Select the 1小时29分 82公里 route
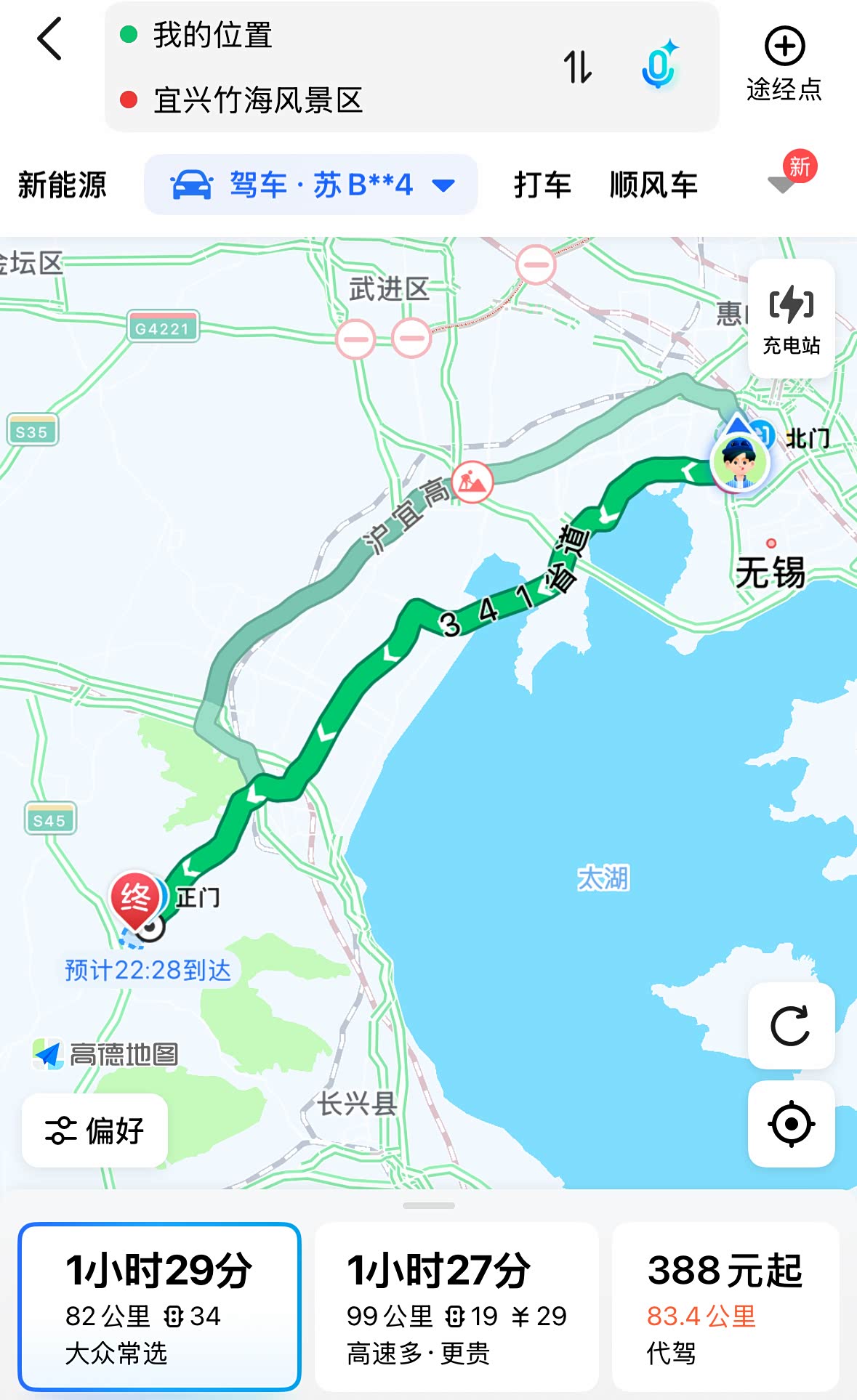Screen dimensions: 857x1400 159,1306
